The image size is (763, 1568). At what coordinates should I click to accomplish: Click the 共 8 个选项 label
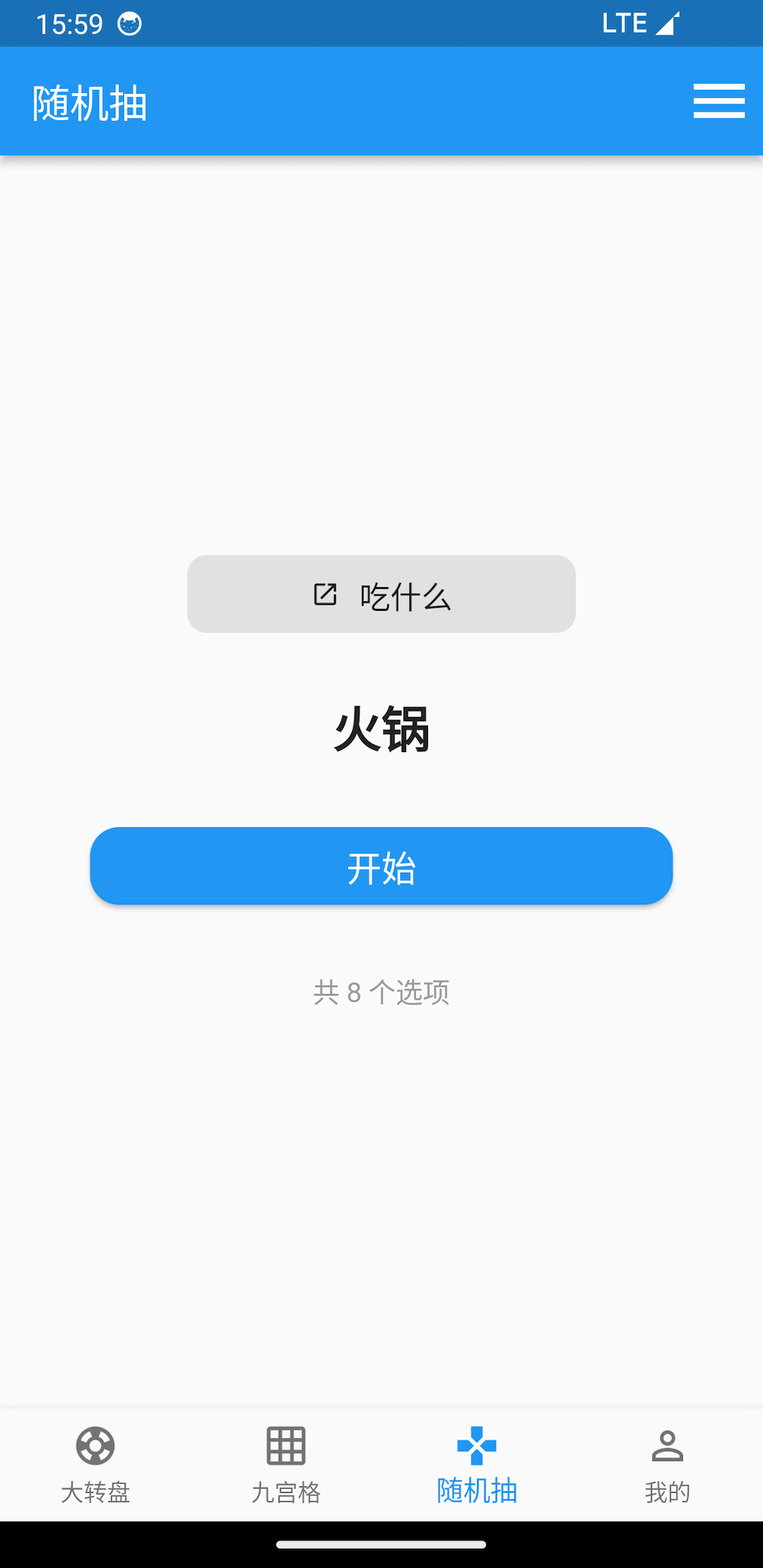[x=381, y=992]
